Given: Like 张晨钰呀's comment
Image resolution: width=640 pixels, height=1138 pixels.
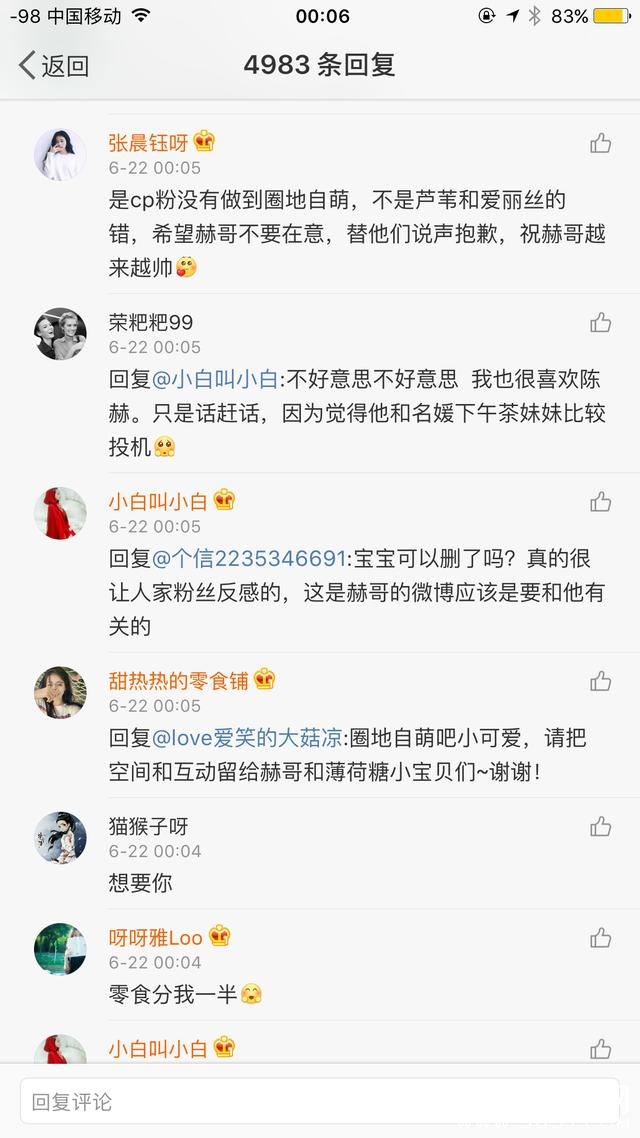Looking at the screenshot, I should click(x=600, y=143).
